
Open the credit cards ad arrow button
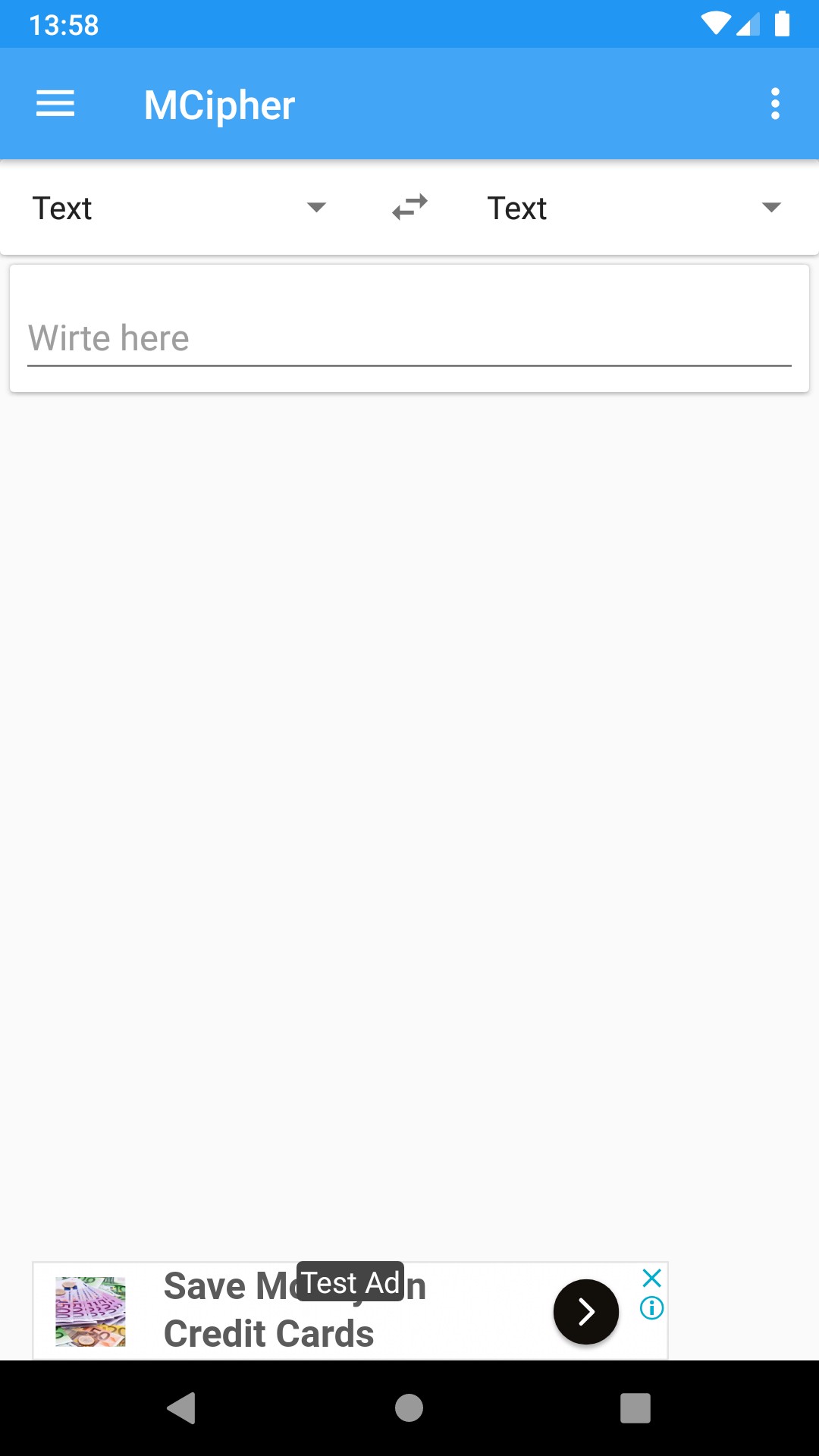(585, 1311)
